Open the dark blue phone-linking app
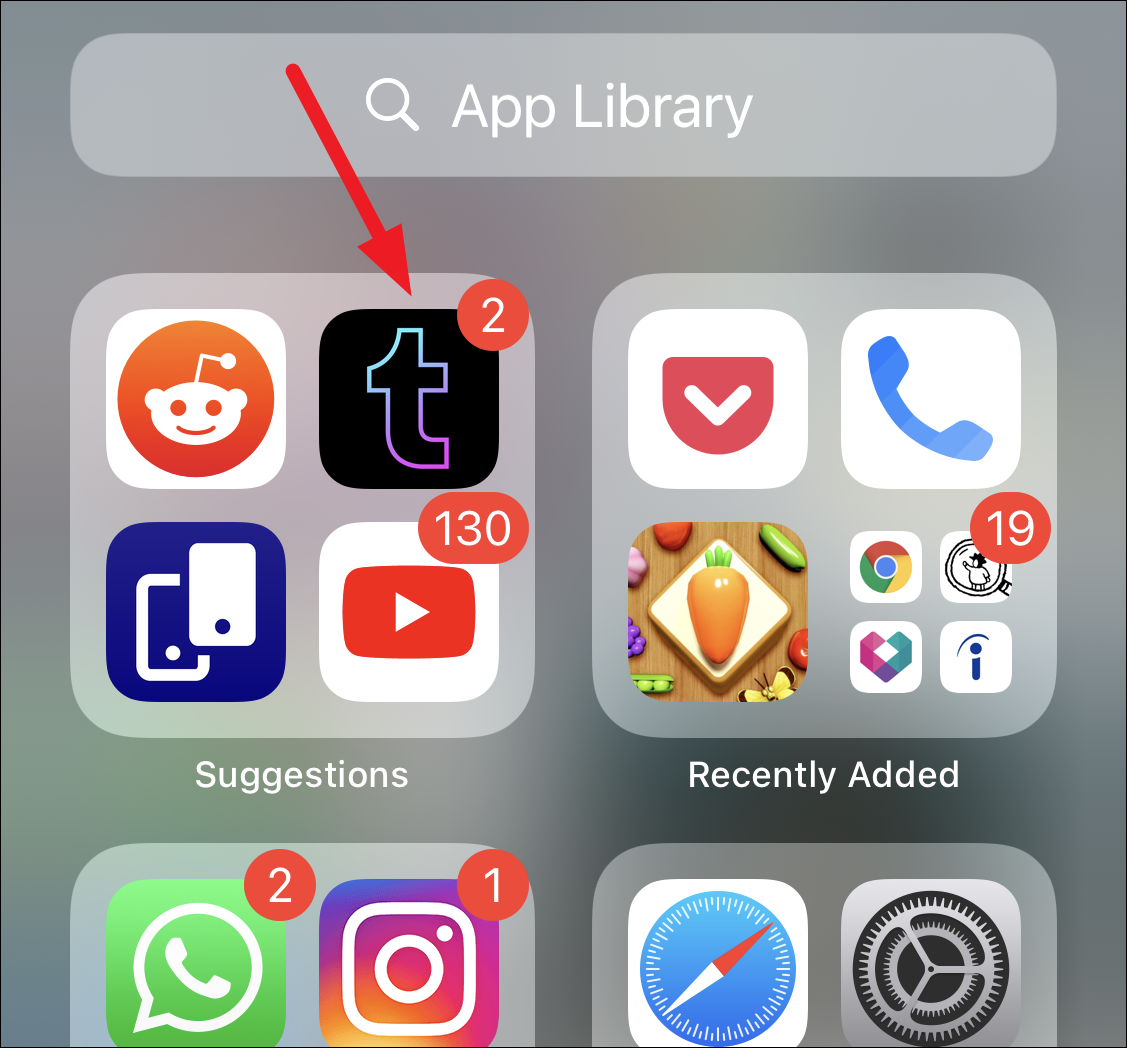Viewport: 1127px width, 1048px height. pos(196,612)
